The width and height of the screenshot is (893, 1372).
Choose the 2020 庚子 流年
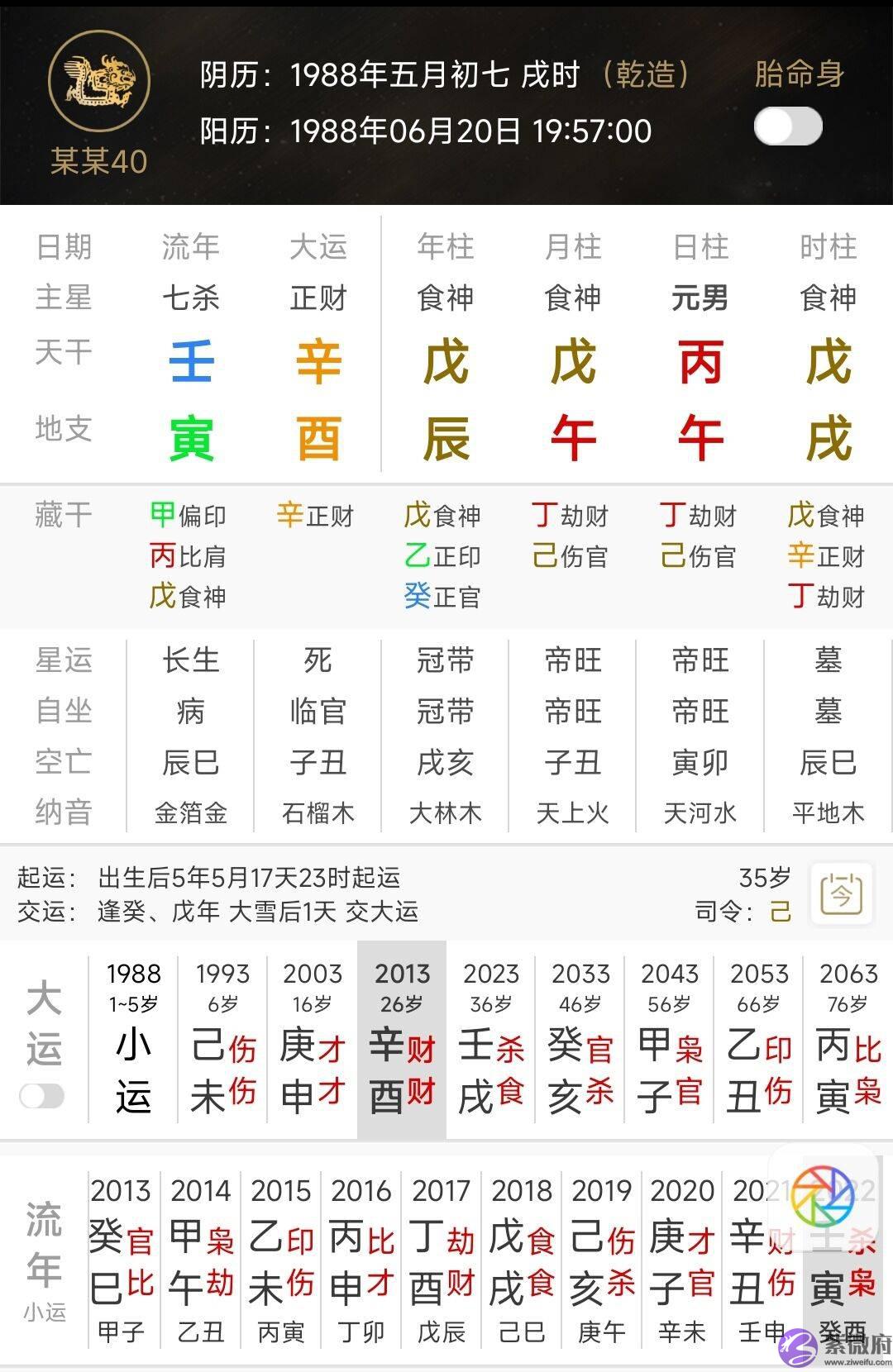tap(682, 1260)
